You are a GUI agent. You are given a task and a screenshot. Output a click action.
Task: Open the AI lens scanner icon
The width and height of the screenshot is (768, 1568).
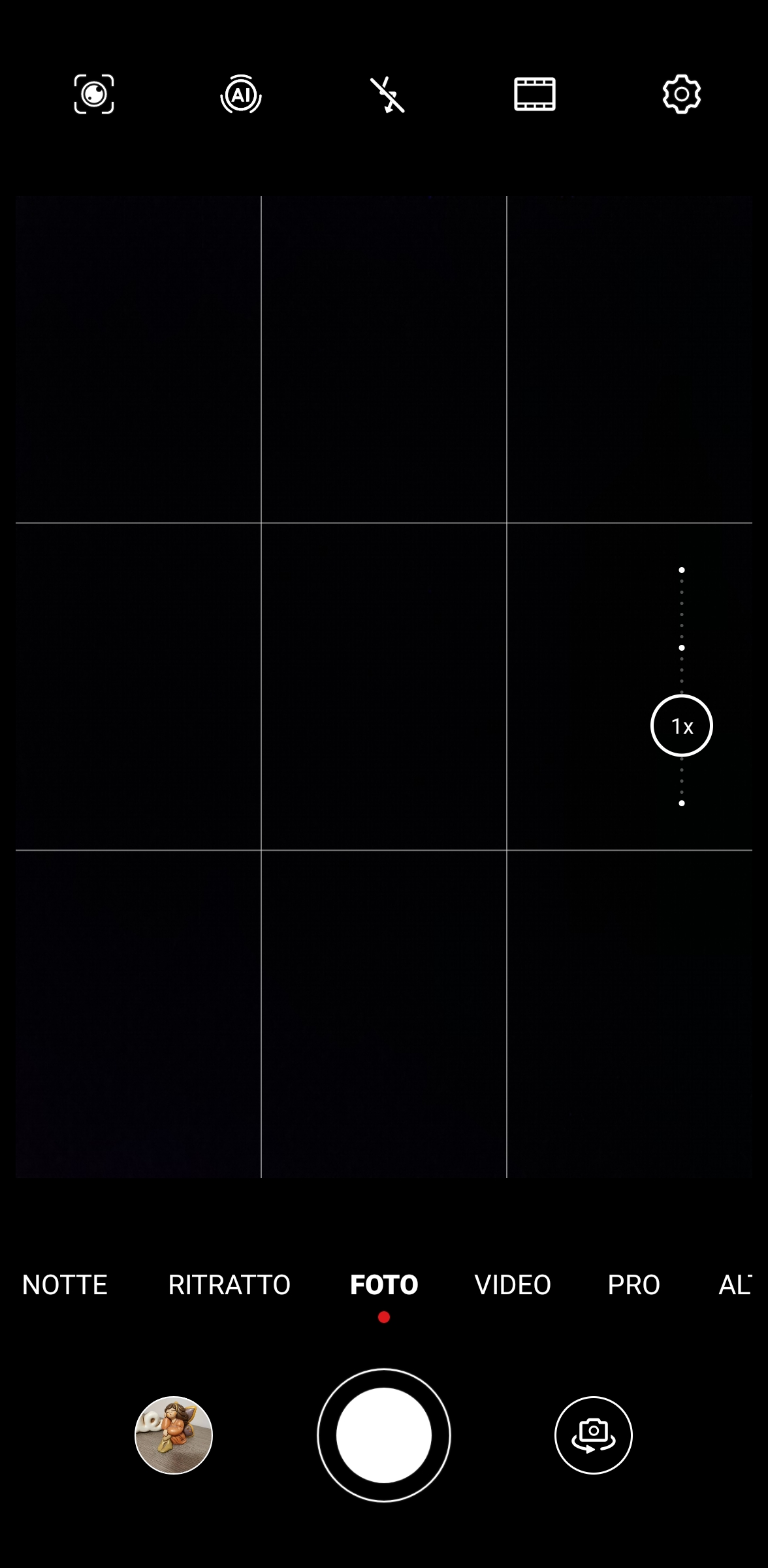[x=94, y=94]
